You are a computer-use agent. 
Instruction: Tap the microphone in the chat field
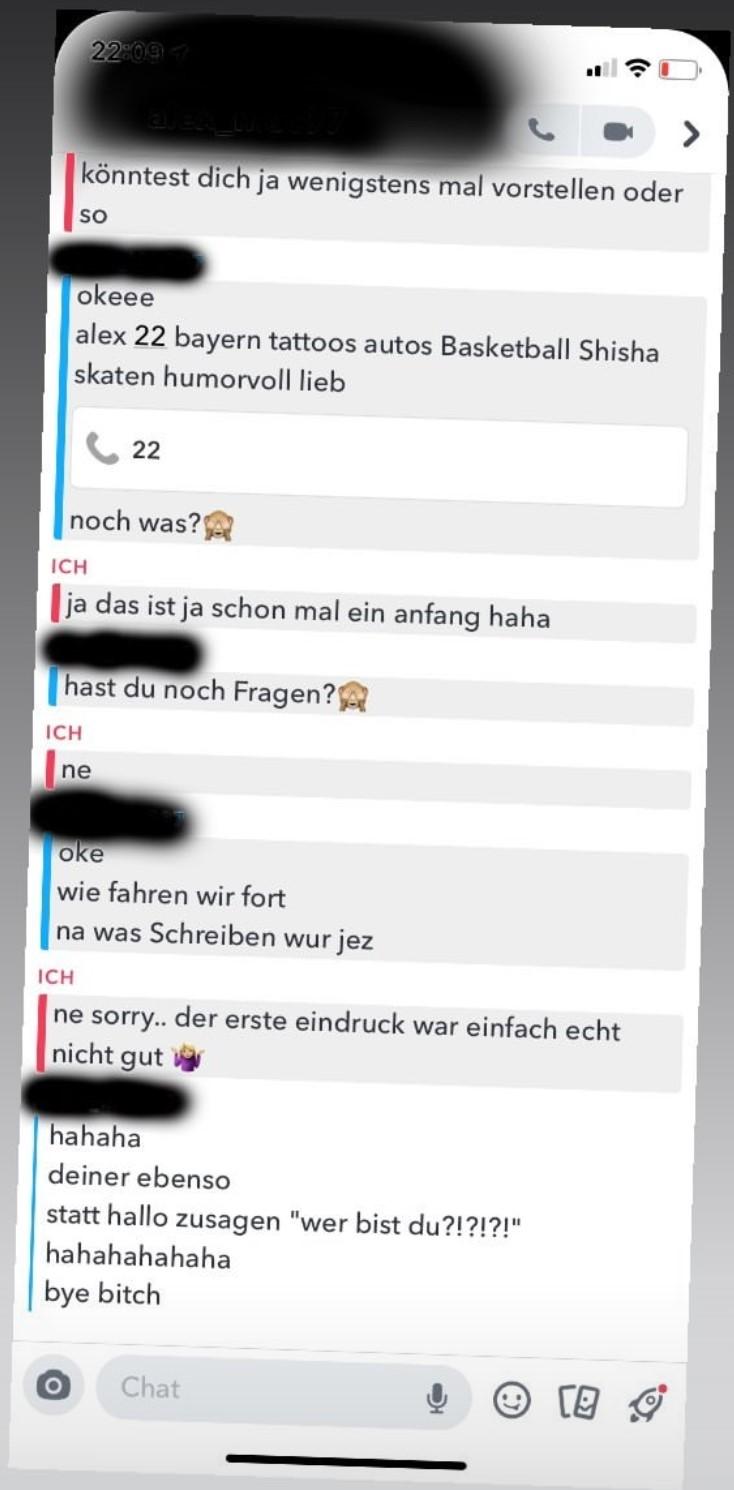point(436,1398)
